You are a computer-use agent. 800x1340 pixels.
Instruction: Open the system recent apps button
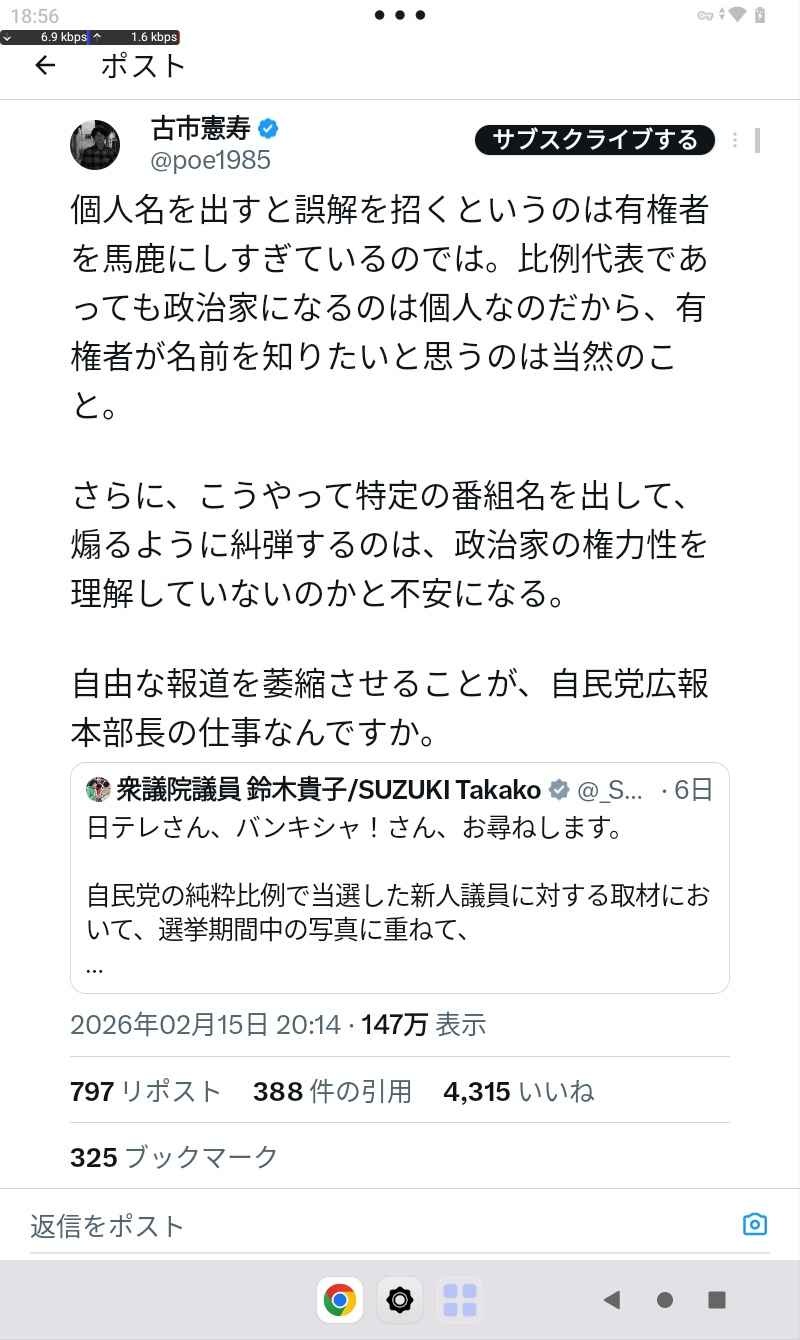pyautogui.click(x=716, y=1300)
